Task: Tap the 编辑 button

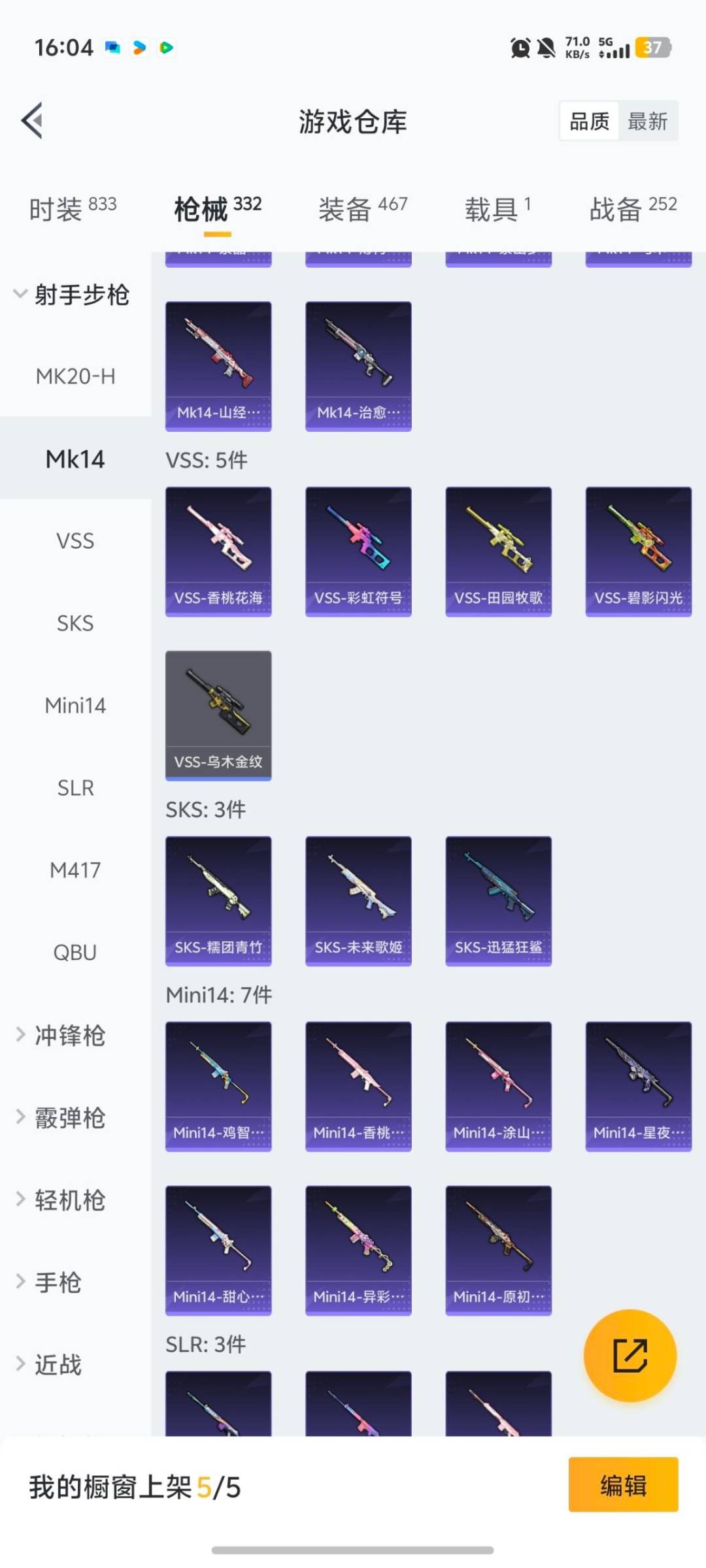Action: [623, 1485]
